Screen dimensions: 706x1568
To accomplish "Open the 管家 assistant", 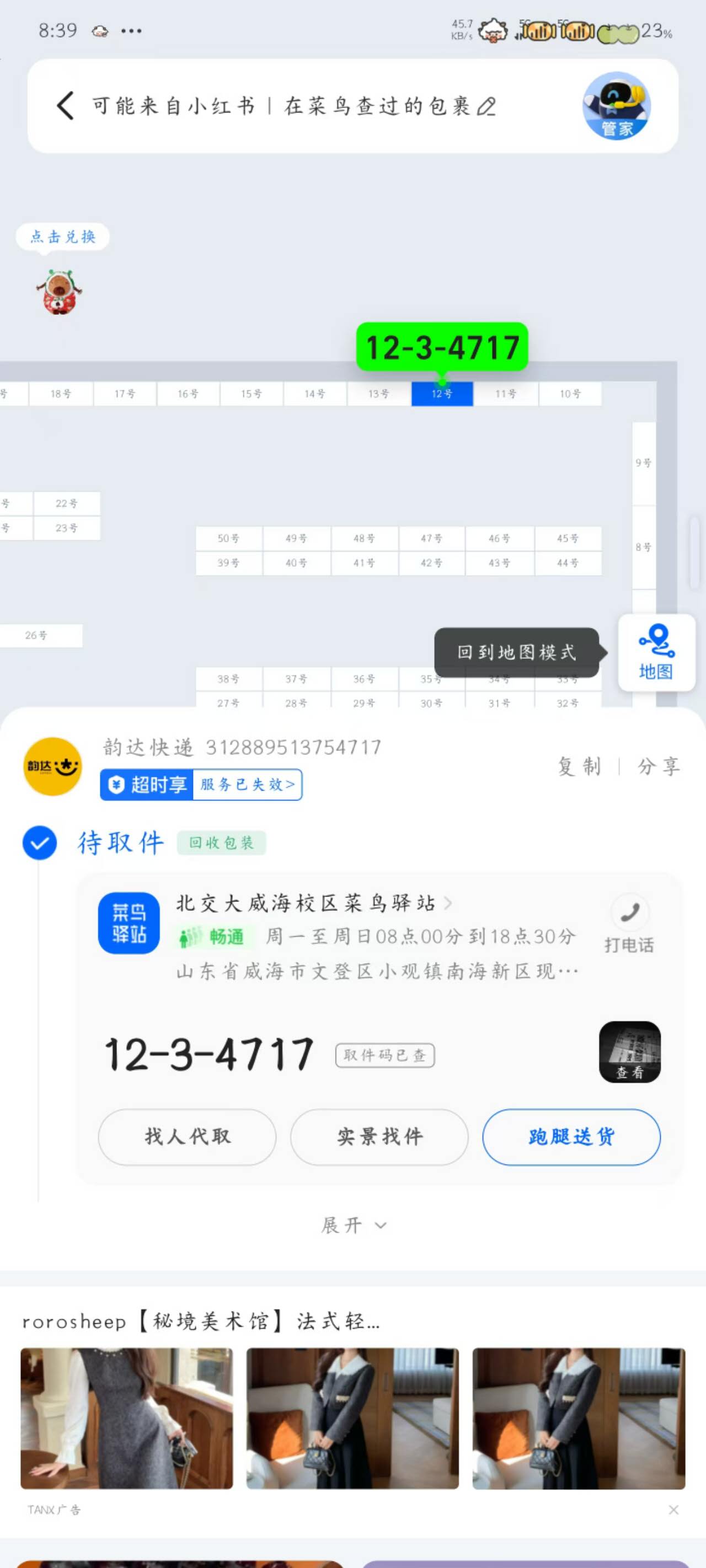I will [x=616, y=106].
